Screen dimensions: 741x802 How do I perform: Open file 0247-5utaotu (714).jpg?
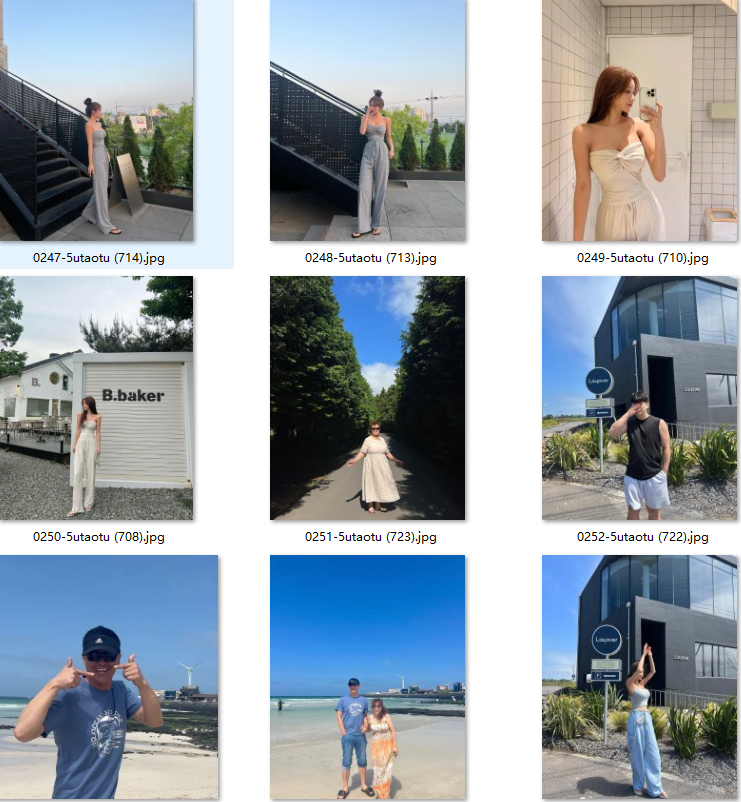98,120
